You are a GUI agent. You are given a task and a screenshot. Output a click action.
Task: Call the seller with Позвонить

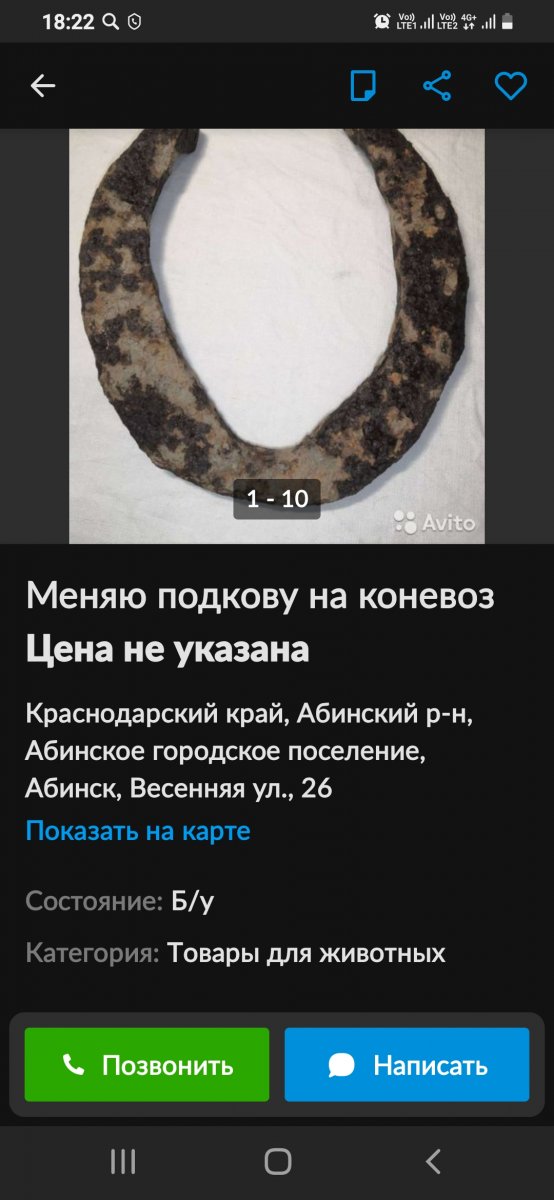147,1065
